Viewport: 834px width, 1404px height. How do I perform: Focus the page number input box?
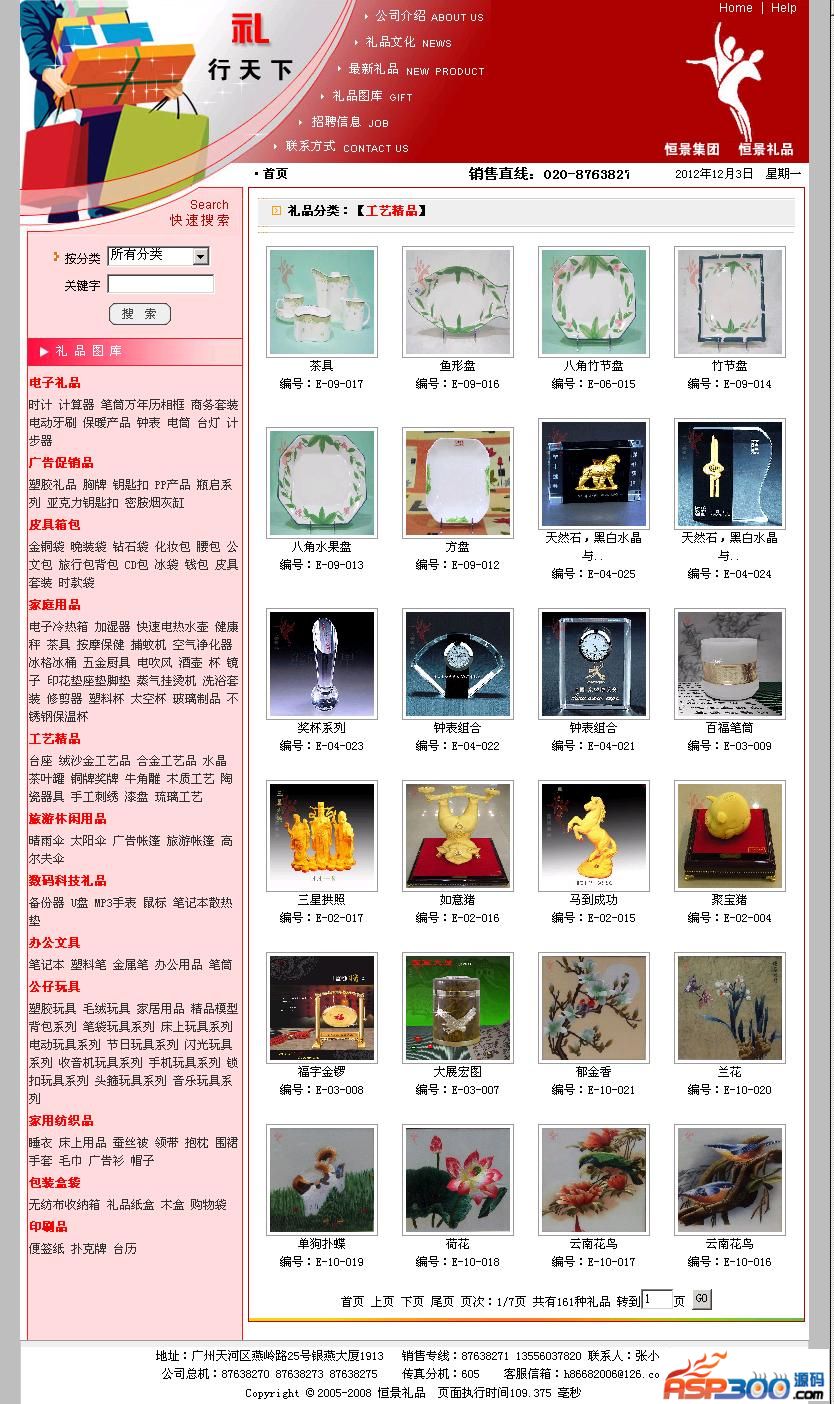(656, 1300)
